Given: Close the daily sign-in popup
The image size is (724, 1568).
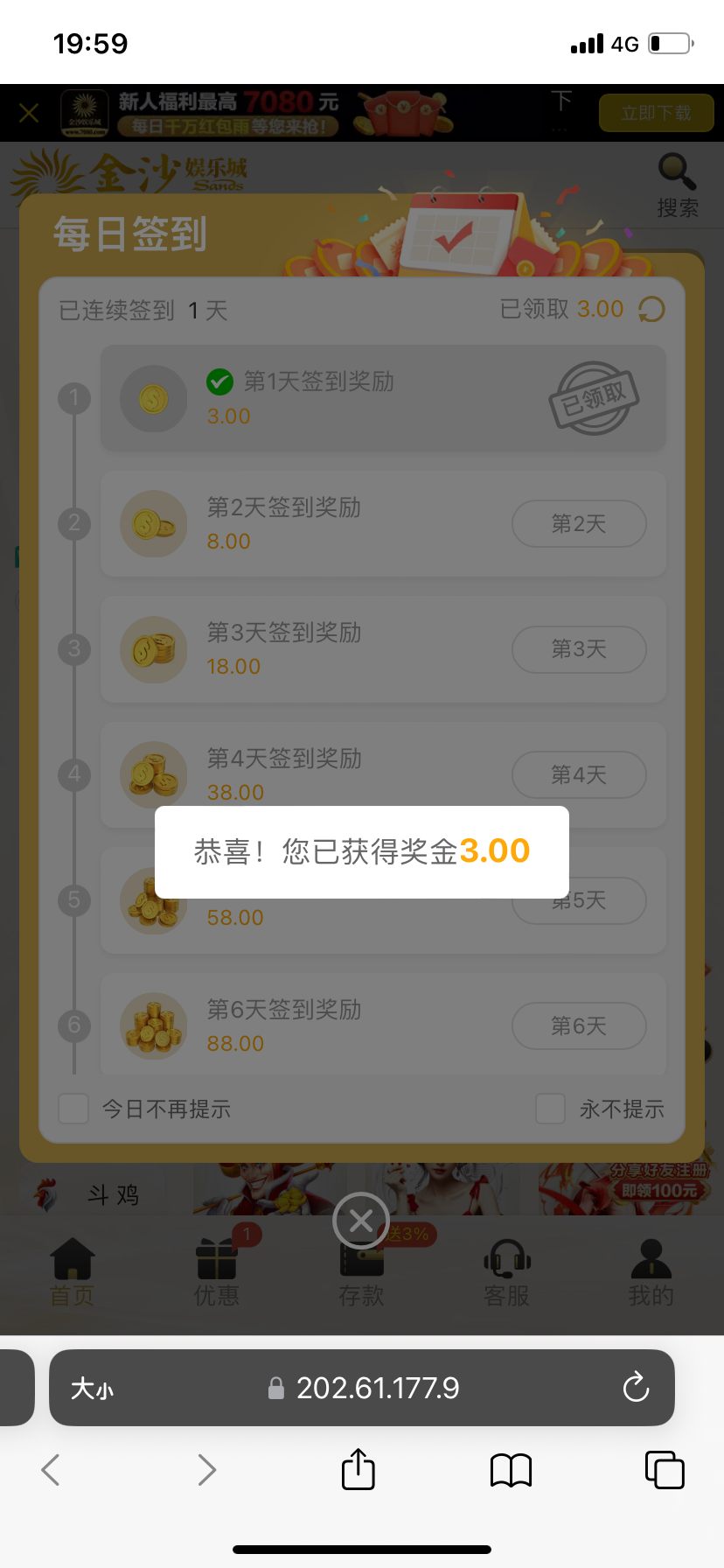Looking at the screenshot, I should tap(361, 1221).
